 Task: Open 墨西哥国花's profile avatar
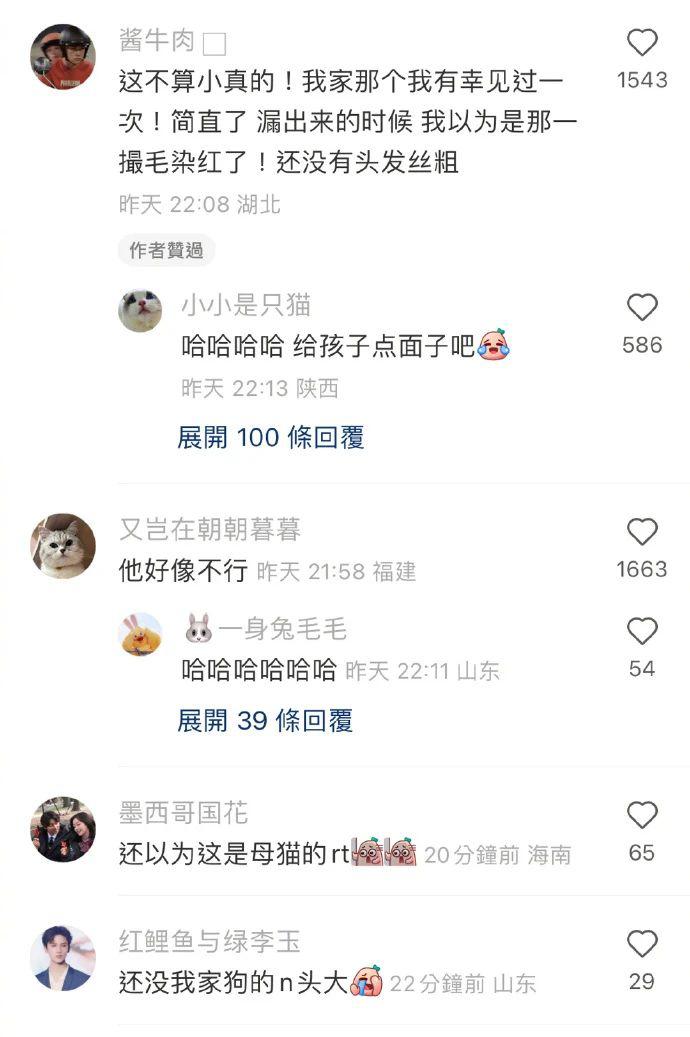click(62, 829)
